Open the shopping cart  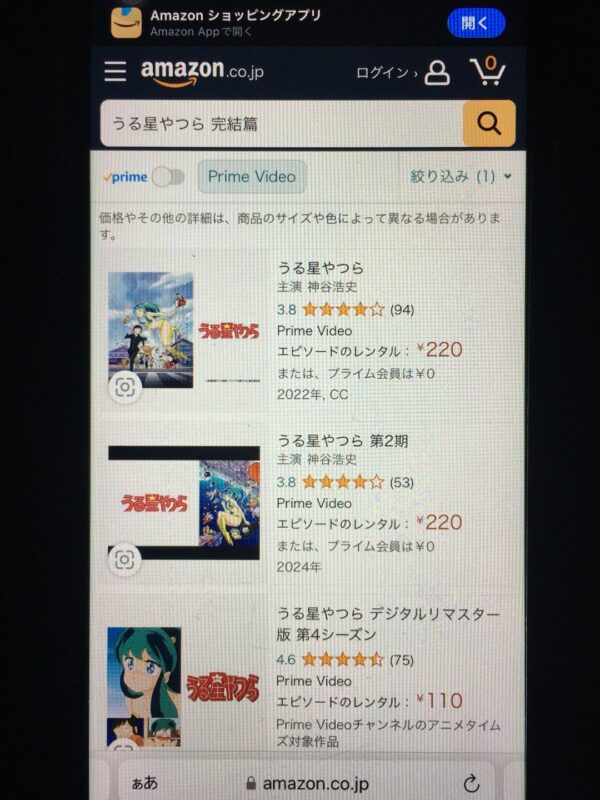pos(488,72)
